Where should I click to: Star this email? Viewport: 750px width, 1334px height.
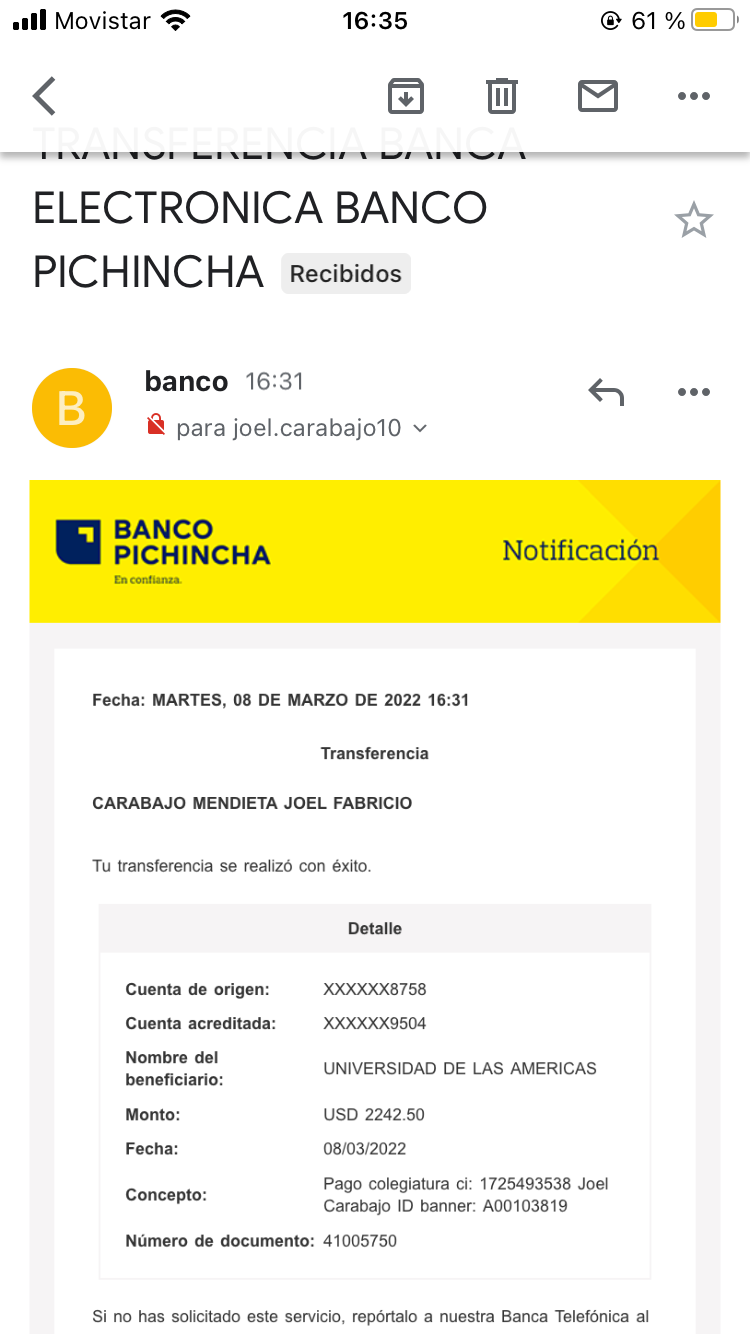pyautogui.click(x=693, y=221)
